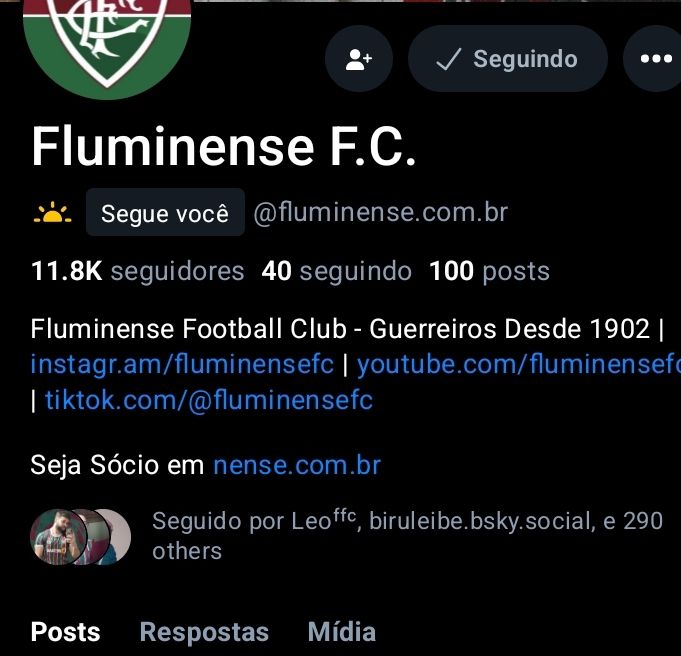Screen dimensions: 681x656
Task: See followers you know: Seguido por Leo
Action: (x=347, y=536)
